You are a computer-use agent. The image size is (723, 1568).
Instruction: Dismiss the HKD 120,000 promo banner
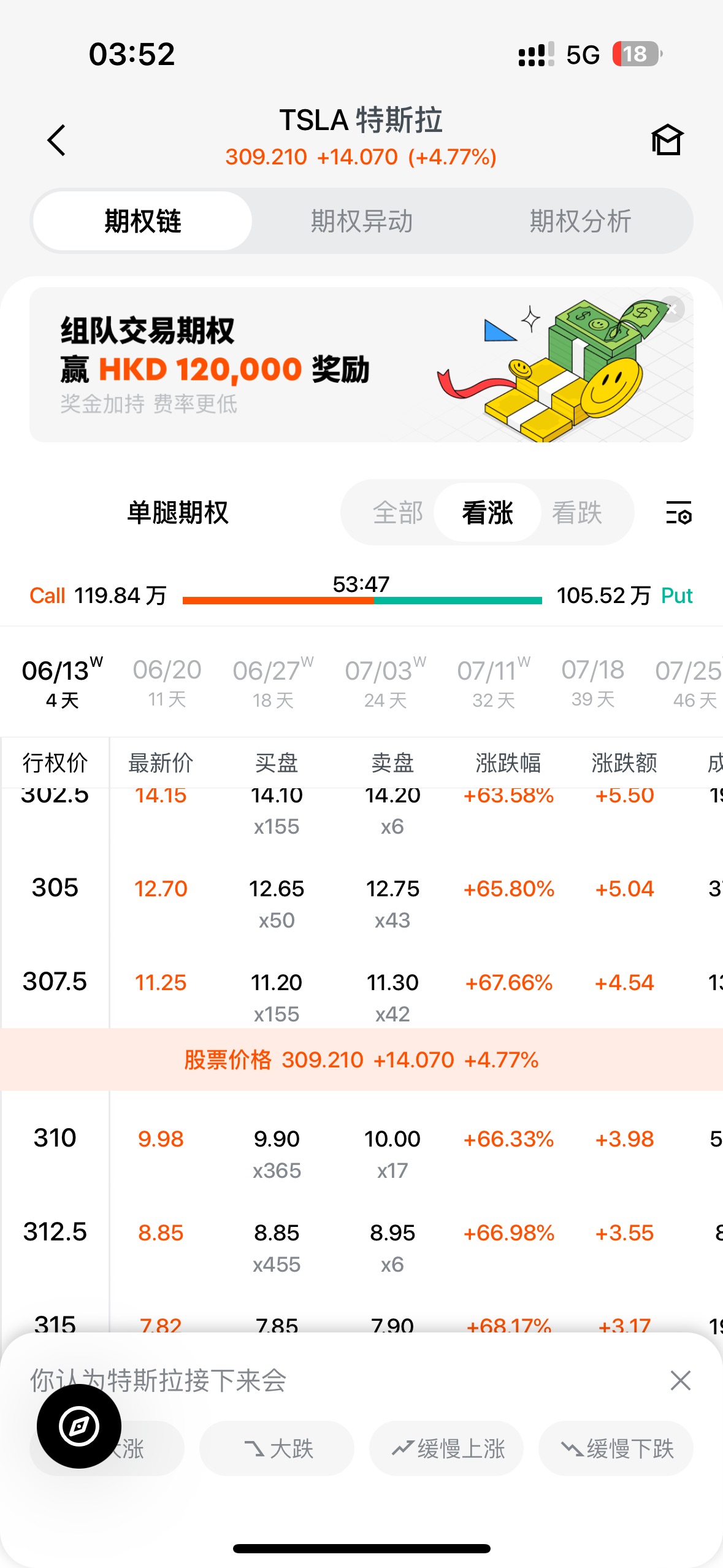click(x=672, y=309)
